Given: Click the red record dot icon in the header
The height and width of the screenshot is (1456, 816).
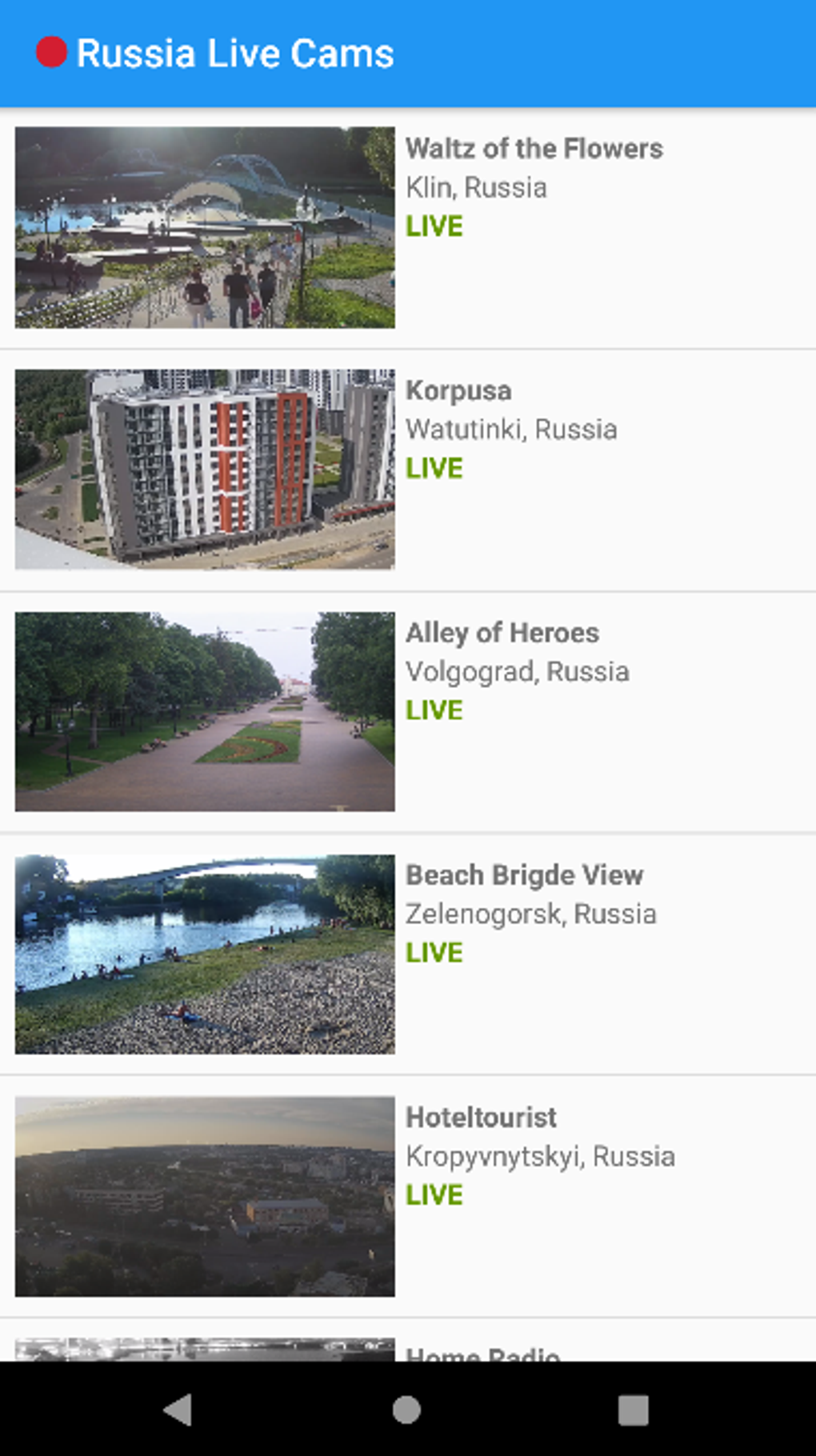Looking at the screenshot, I should pyautogui.click(x=51, y=51).
